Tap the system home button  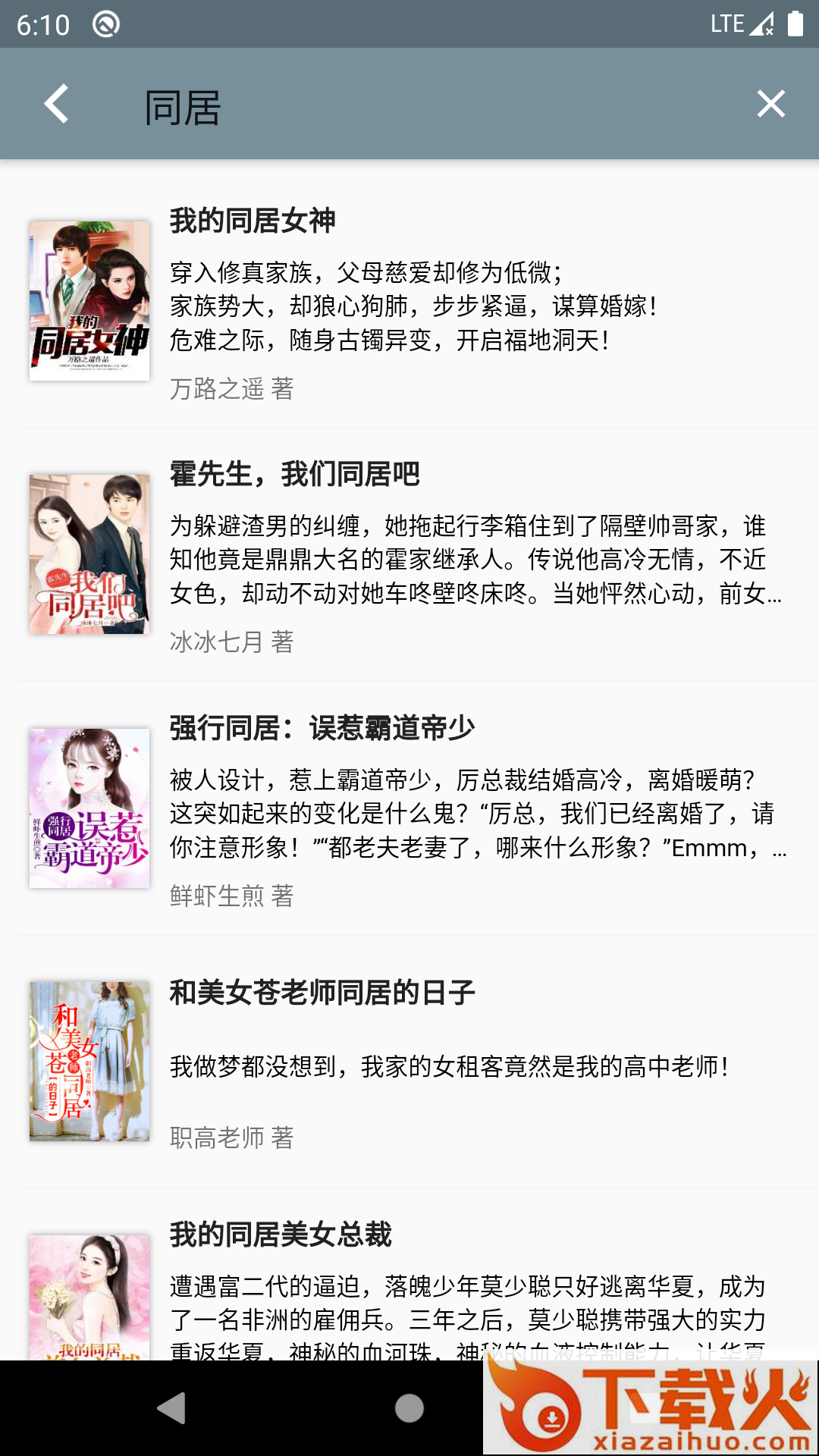(x=409, y=1408)
